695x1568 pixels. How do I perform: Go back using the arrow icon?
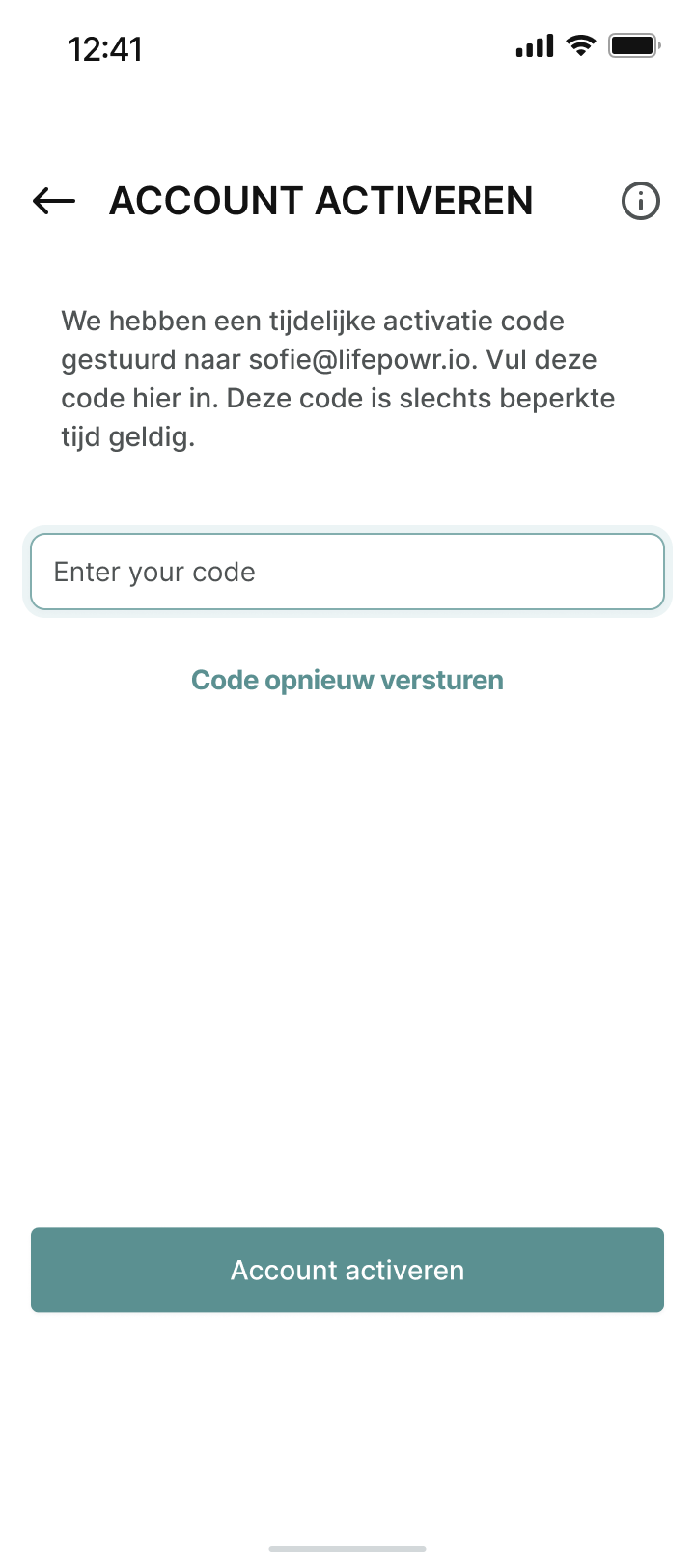[x=54, y=201]
